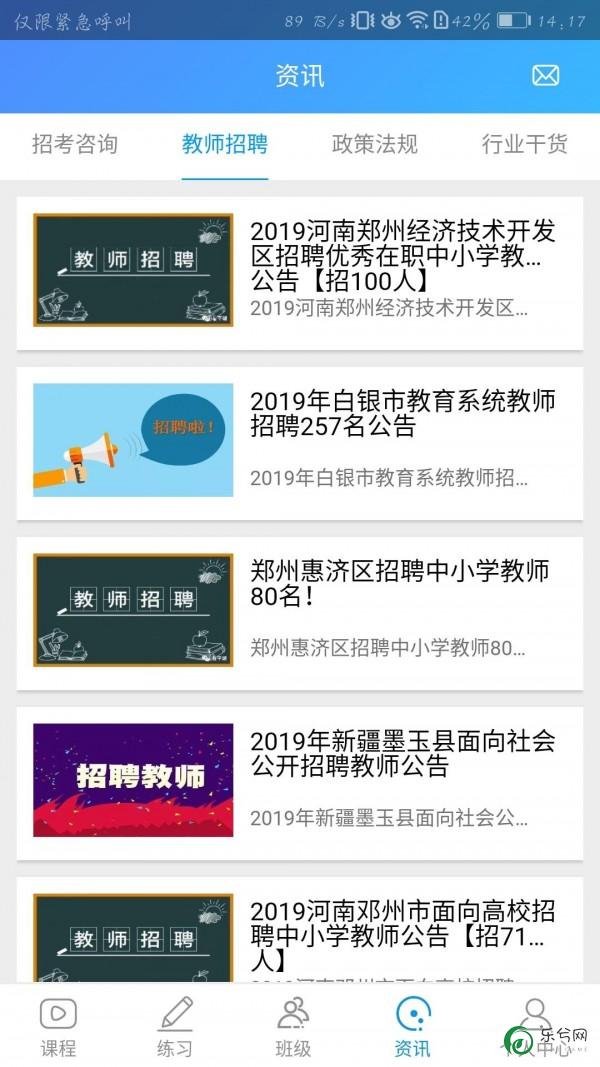
Task: Switch to the 招考咨询 tab
Action: [x=75, y=144]
